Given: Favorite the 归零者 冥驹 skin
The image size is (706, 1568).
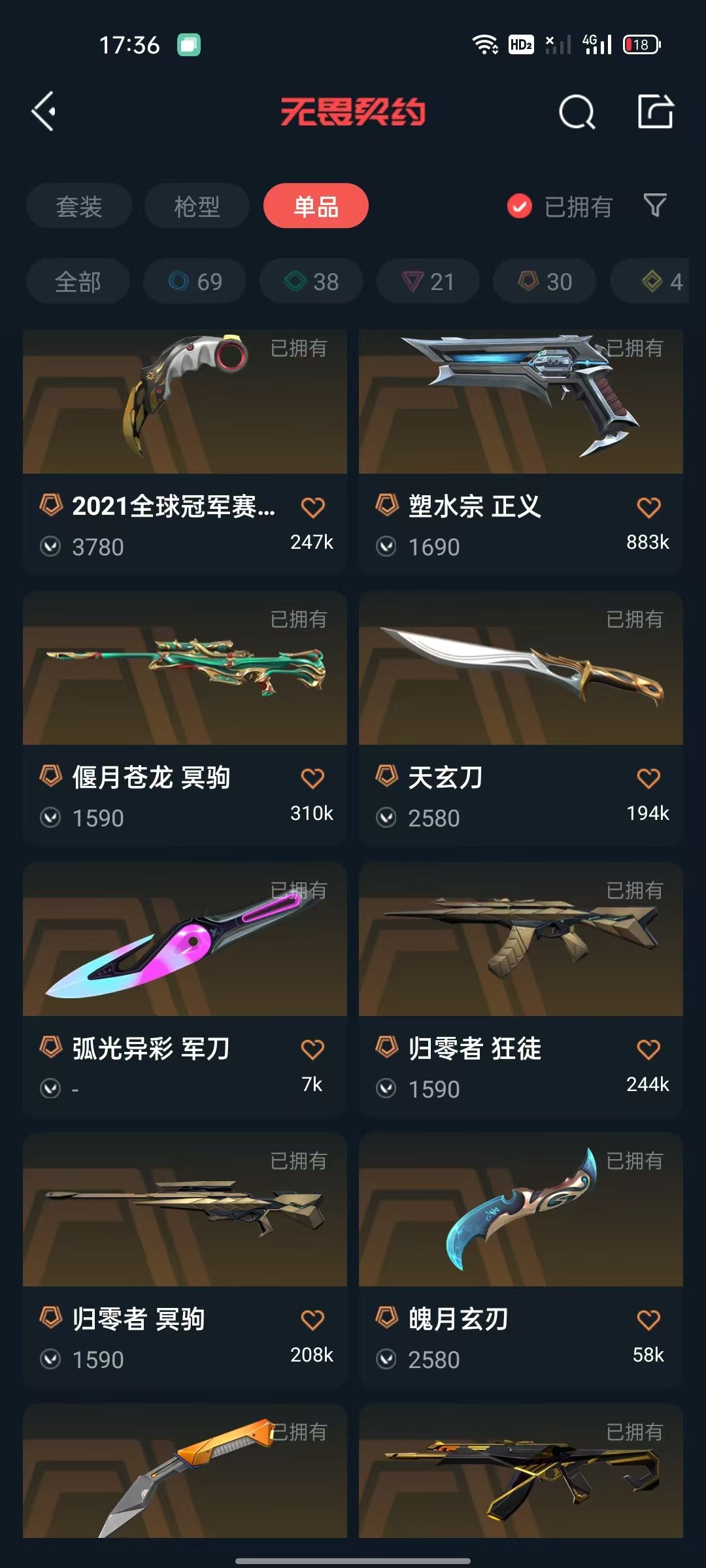Looking at the screenshot, I should [312, 1320].
